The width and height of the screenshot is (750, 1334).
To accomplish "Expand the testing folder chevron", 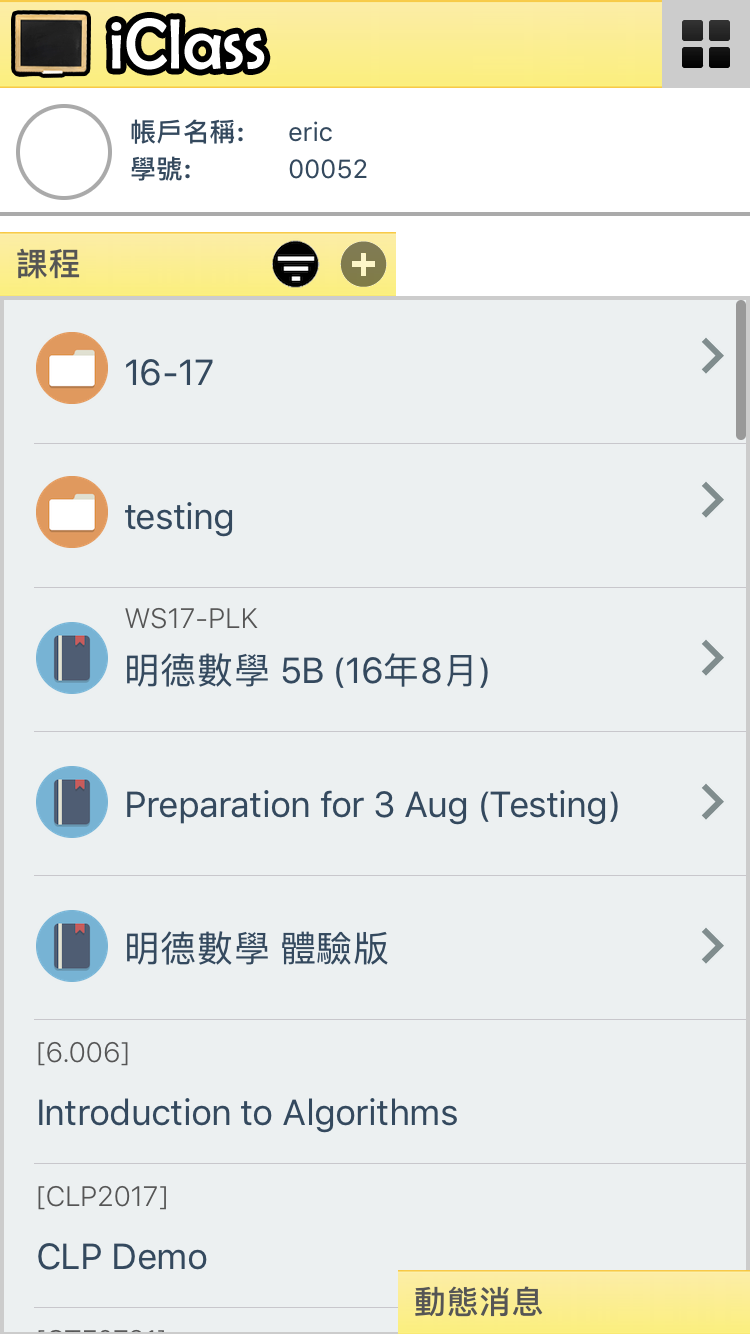I will [x=713, y=500].
